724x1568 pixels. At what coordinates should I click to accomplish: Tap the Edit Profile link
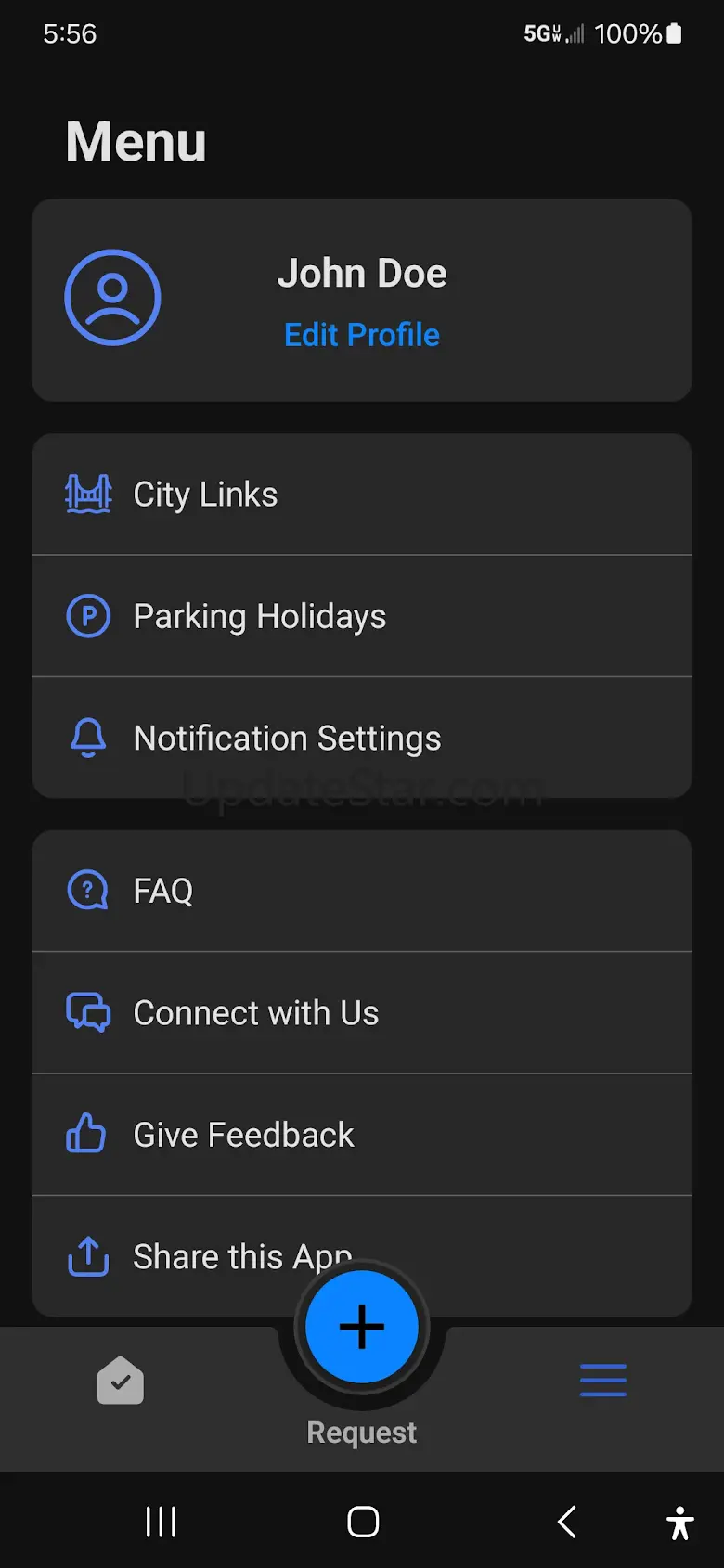coord(361,335)
